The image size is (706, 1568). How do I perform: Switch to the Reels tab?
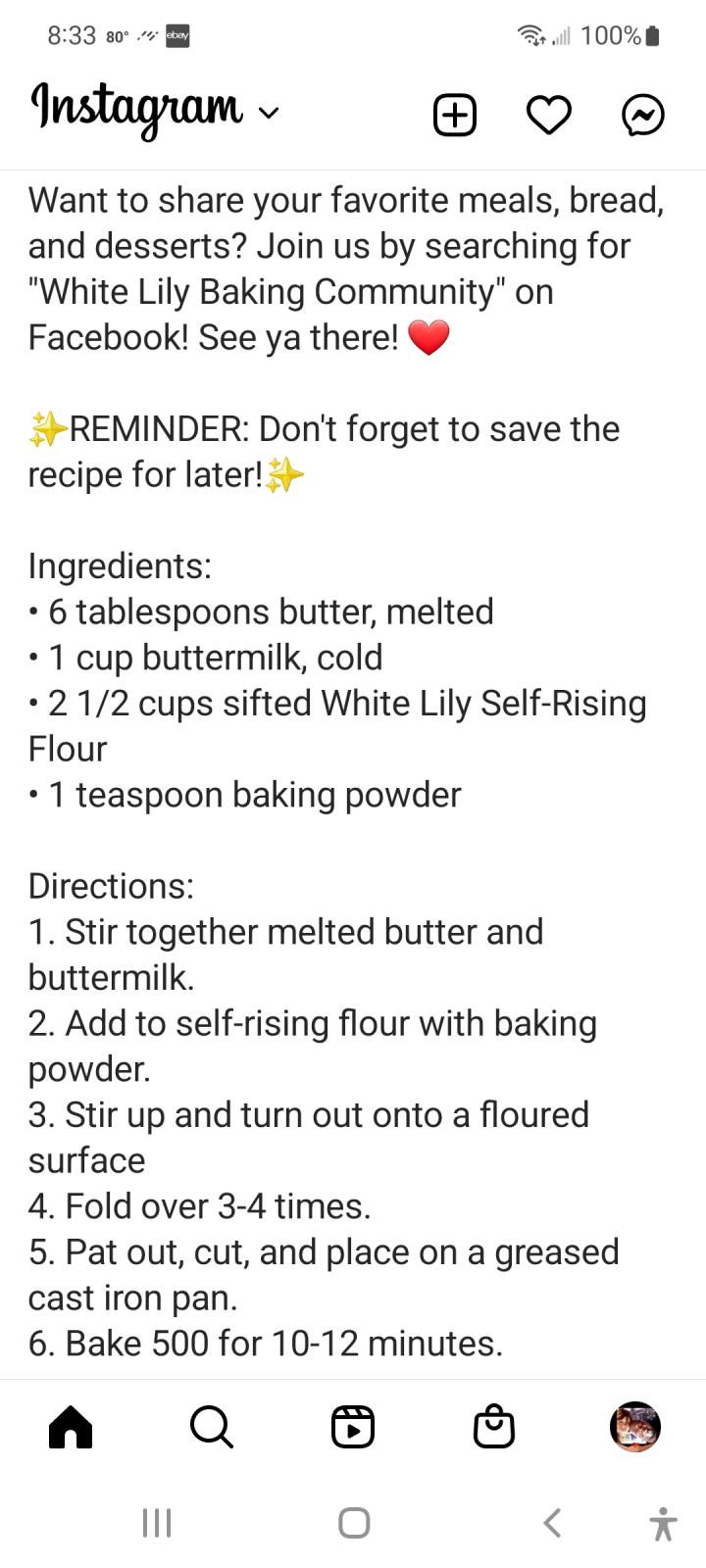pos(353,1427)
